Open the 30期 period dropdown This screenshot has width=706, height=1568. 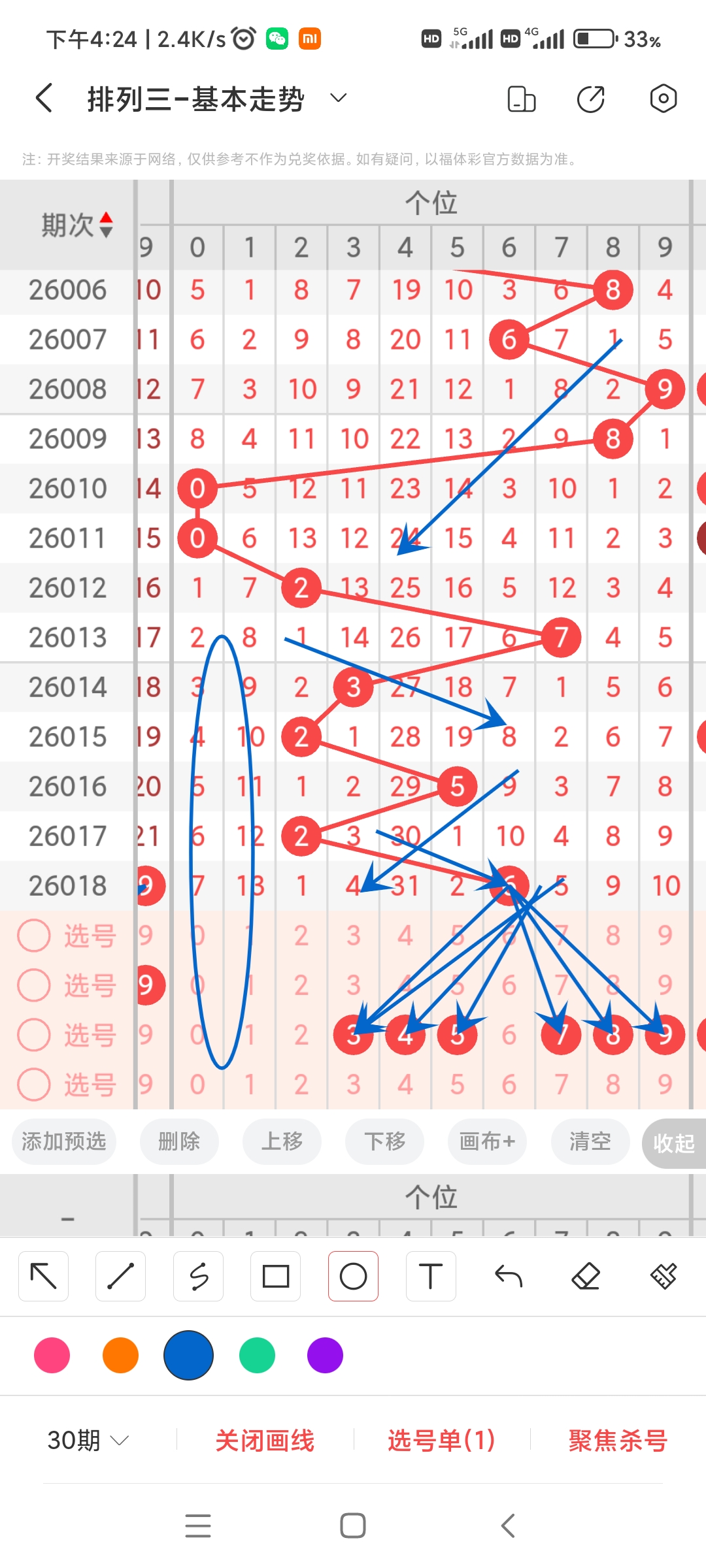point(88,1440)
